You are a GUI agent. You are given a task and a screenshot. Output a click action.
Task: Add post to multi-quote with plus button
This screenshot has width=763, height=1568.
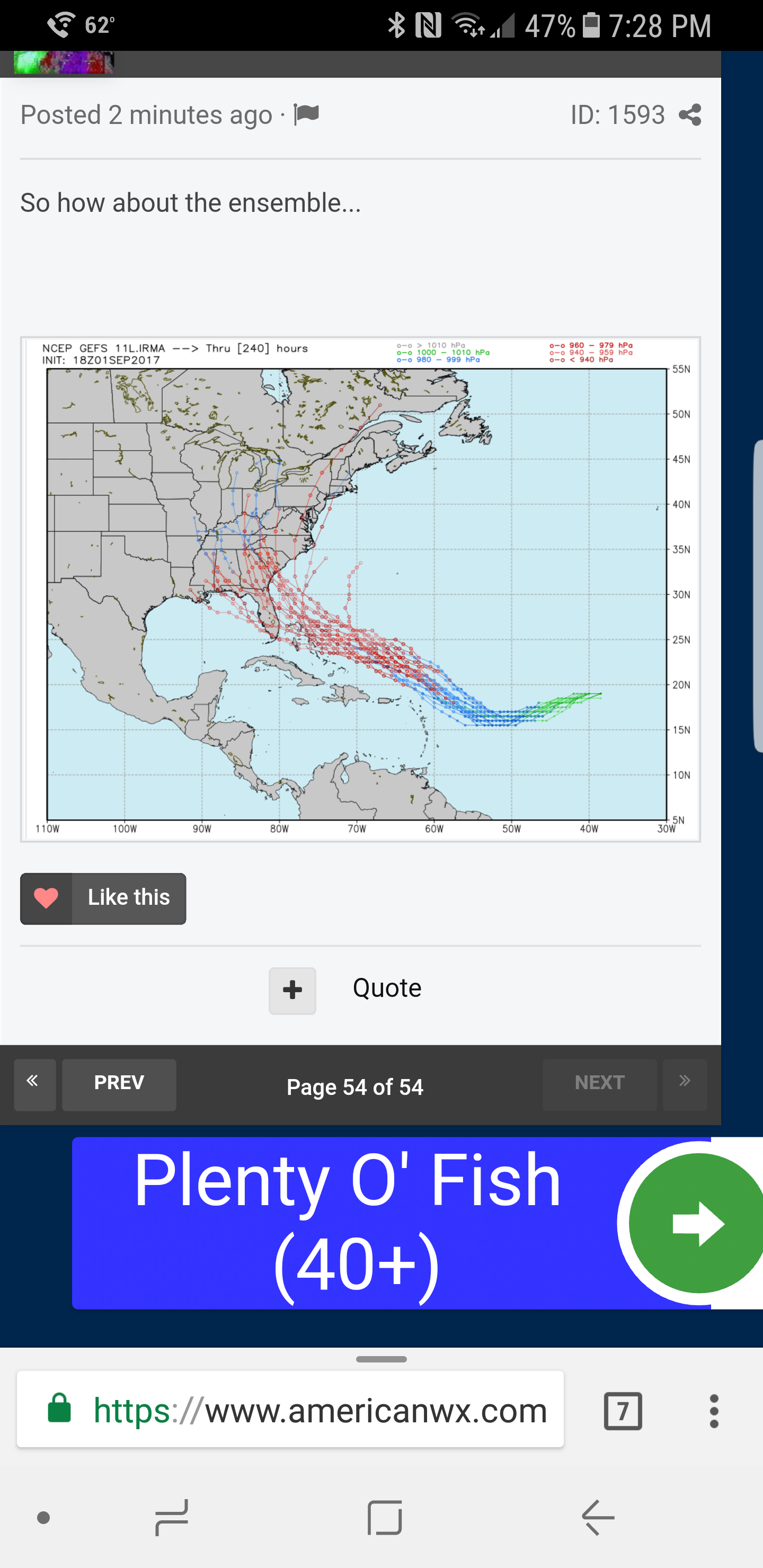pos(292,991)
